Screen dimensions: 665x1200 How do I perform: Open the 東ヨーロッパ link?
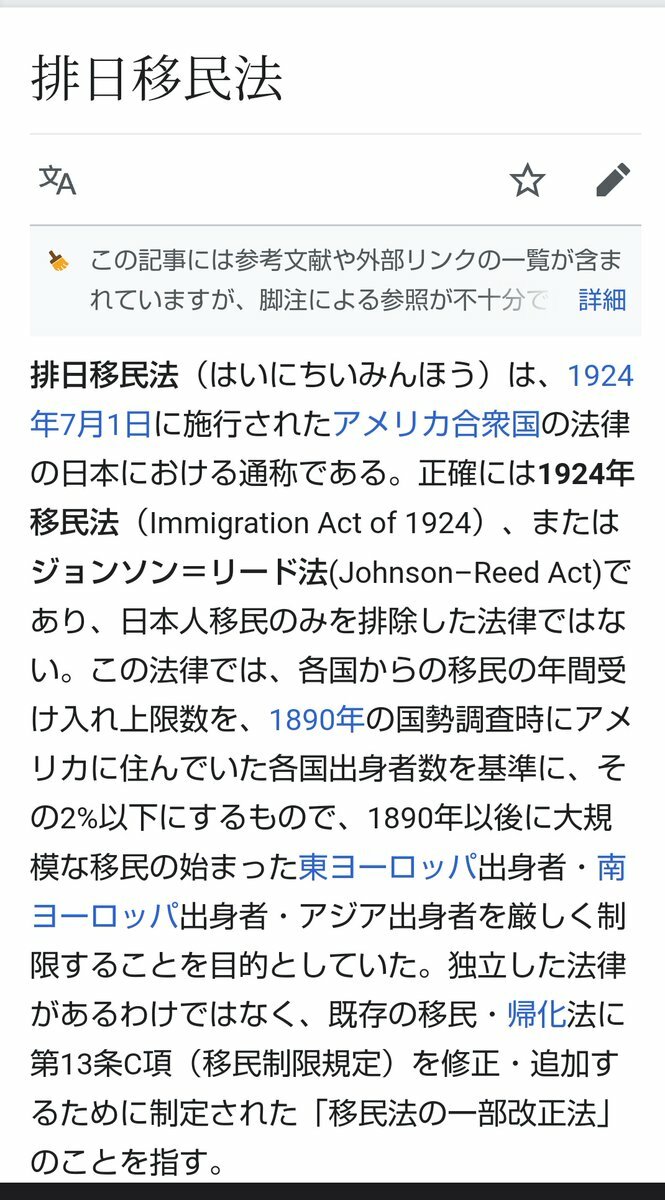(388, 866)
